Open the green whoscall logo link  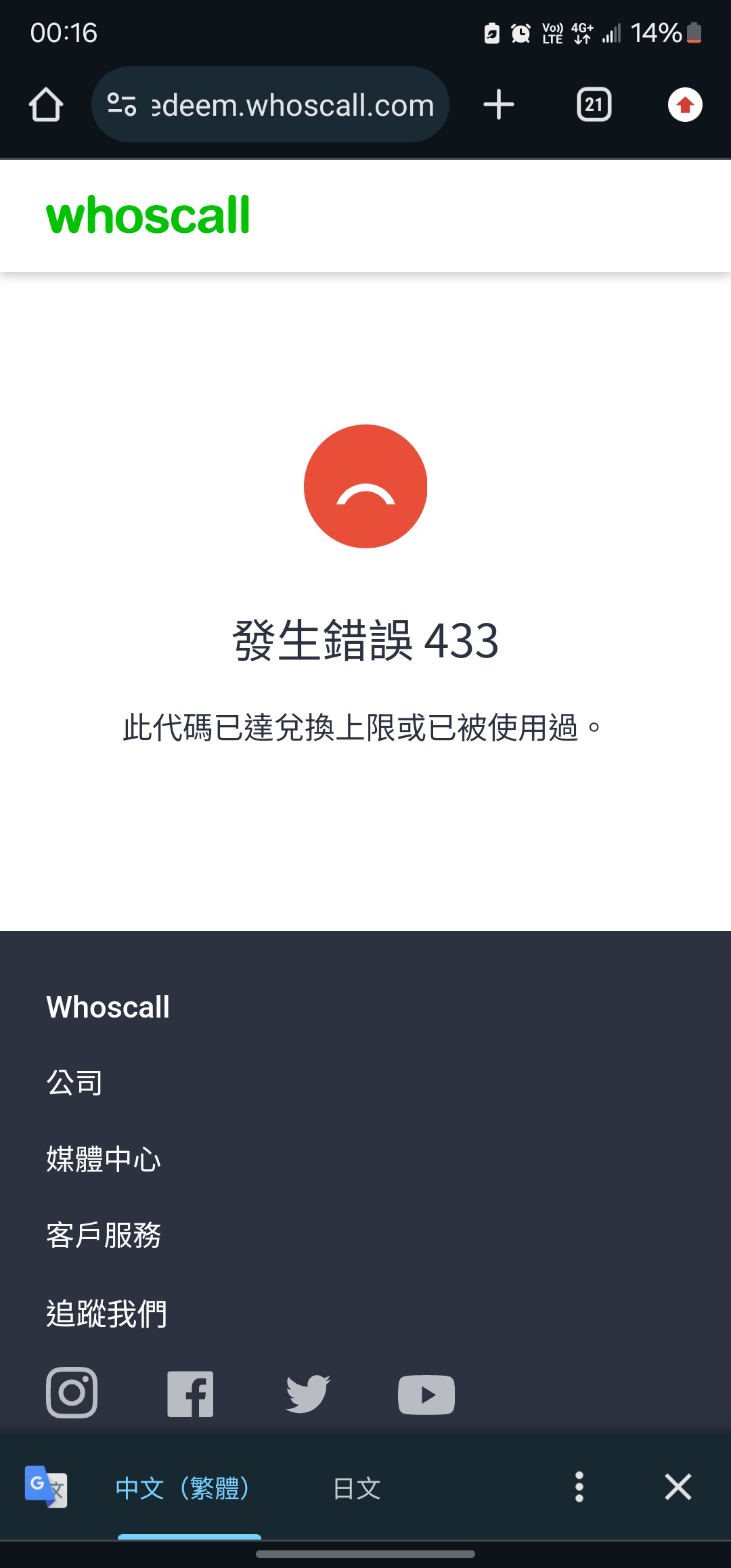pyautogui.click(x=148, y=215)
